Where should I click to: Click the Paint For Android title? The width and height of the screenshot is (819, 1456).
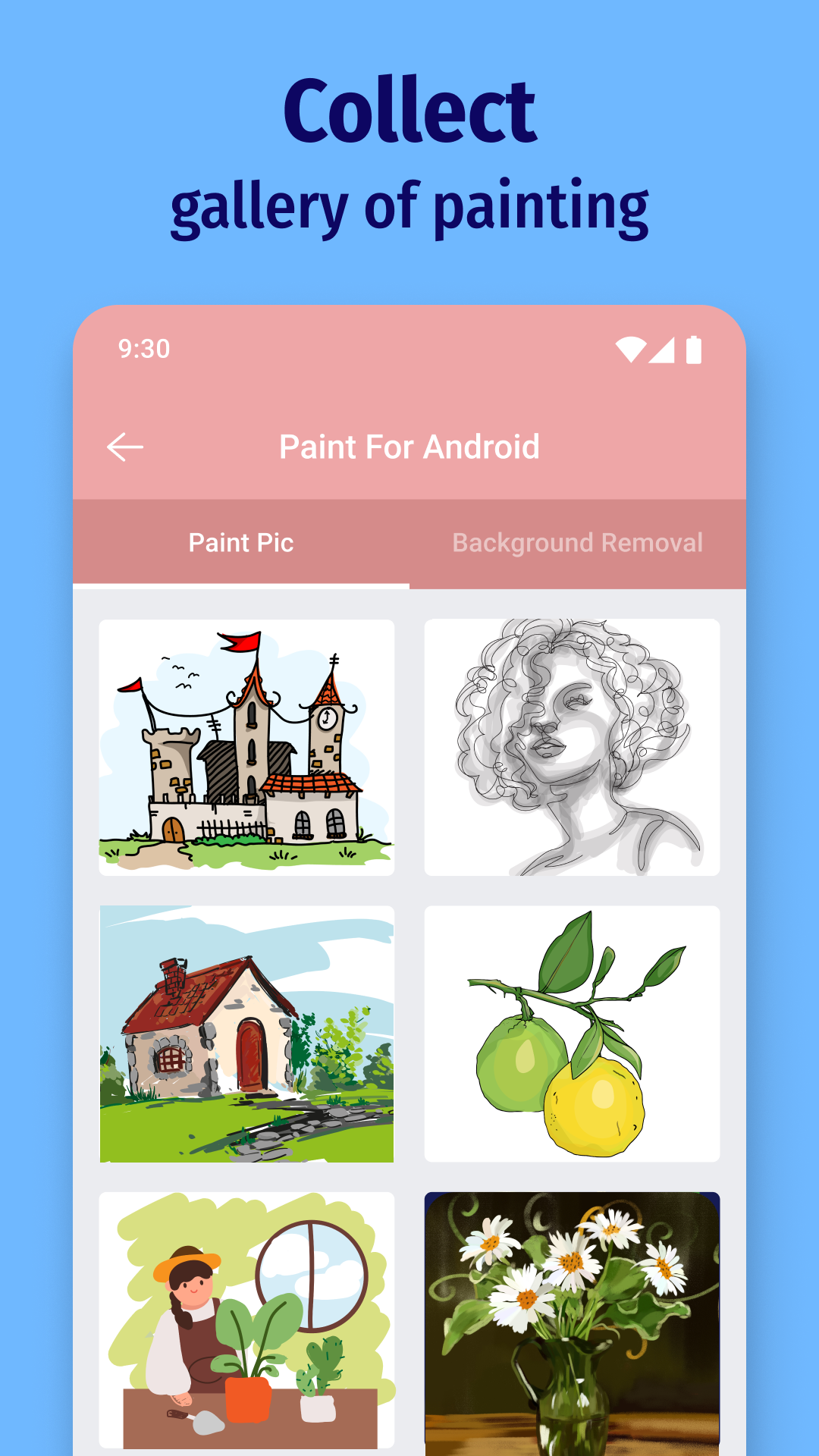[x=409, y=447]
